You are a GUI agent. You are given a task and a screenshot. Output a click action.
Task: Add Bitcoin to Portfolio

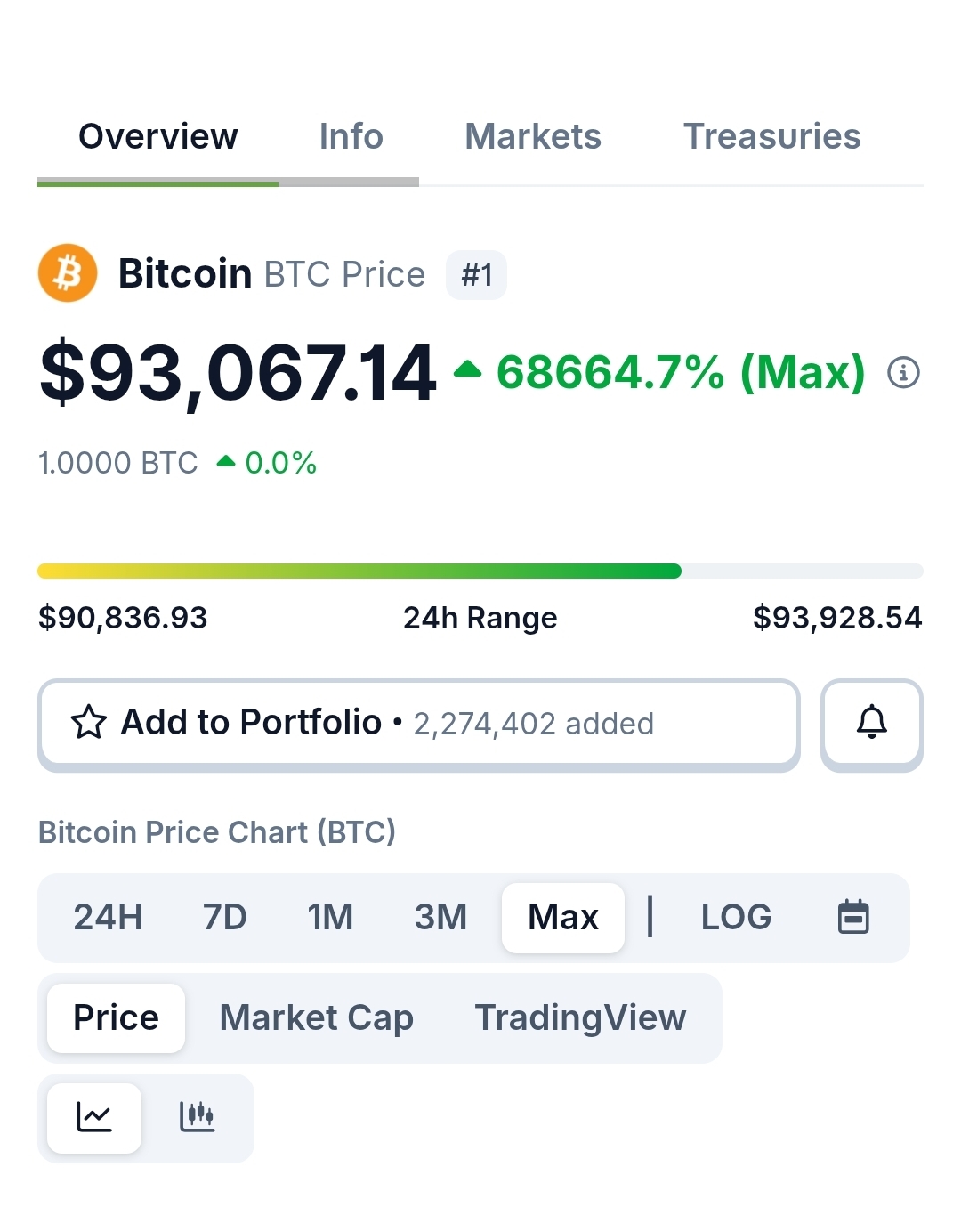pyautogui.click(x=418, y=723)
